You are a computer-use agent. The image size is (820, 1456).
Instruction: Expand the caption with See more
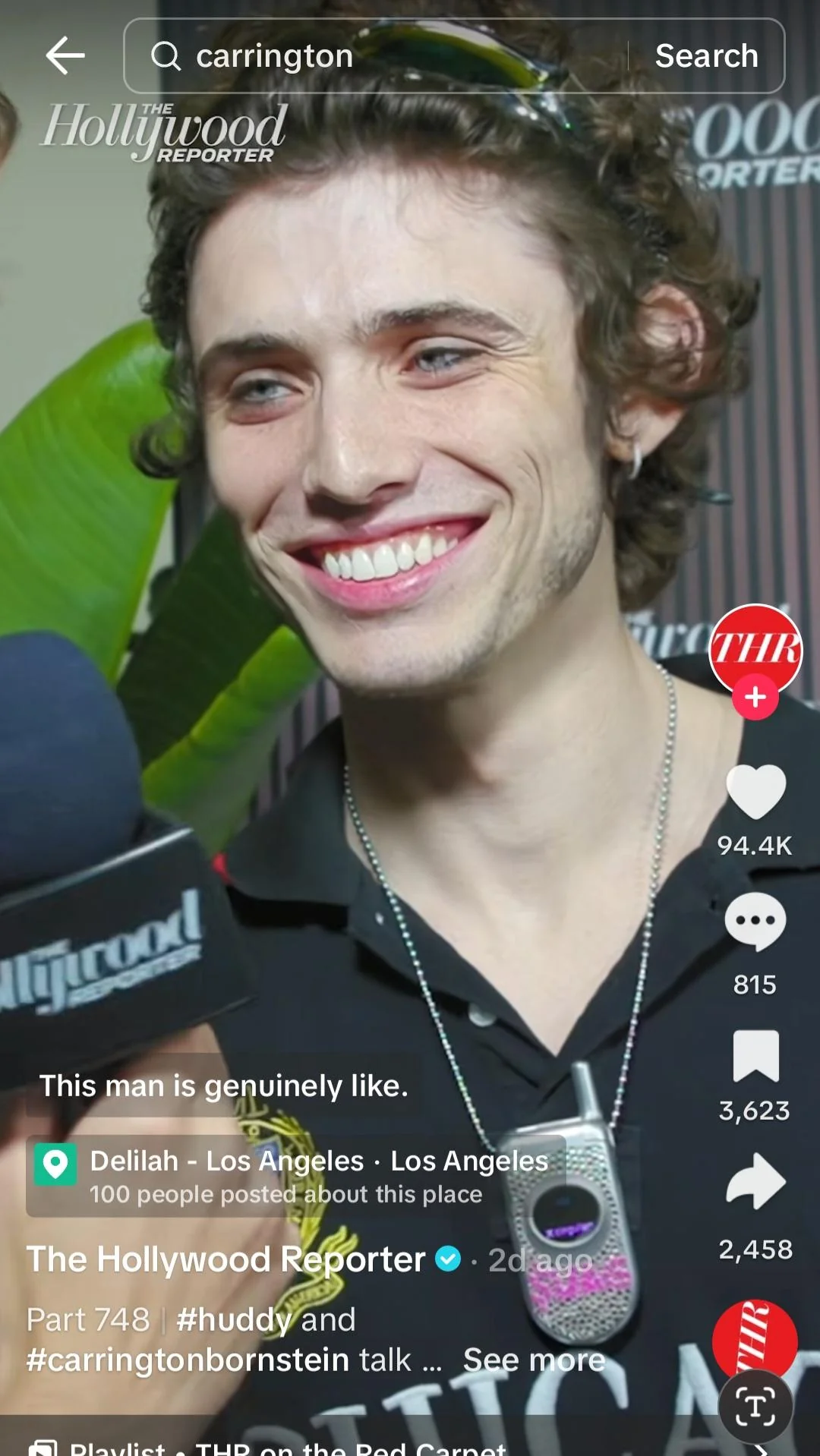pos(534,1360)
